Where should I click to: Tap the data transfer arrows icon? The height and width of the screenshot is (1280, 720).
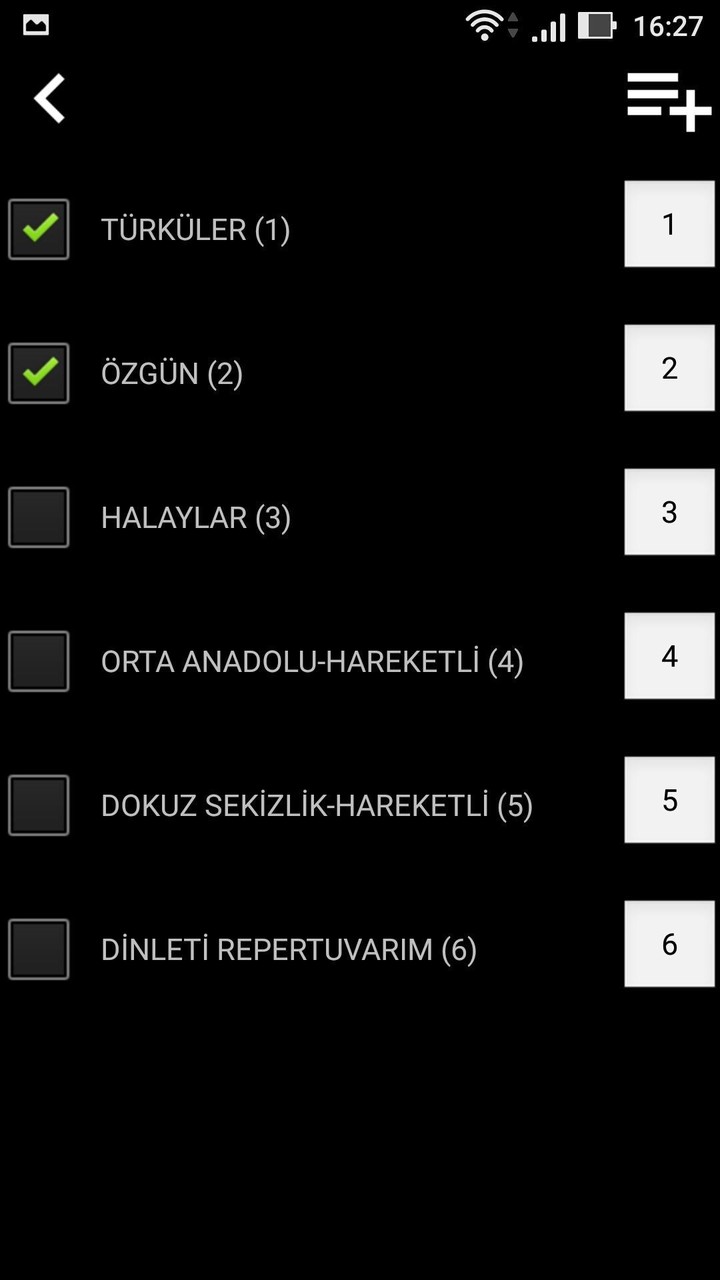(x=514, y=27)
